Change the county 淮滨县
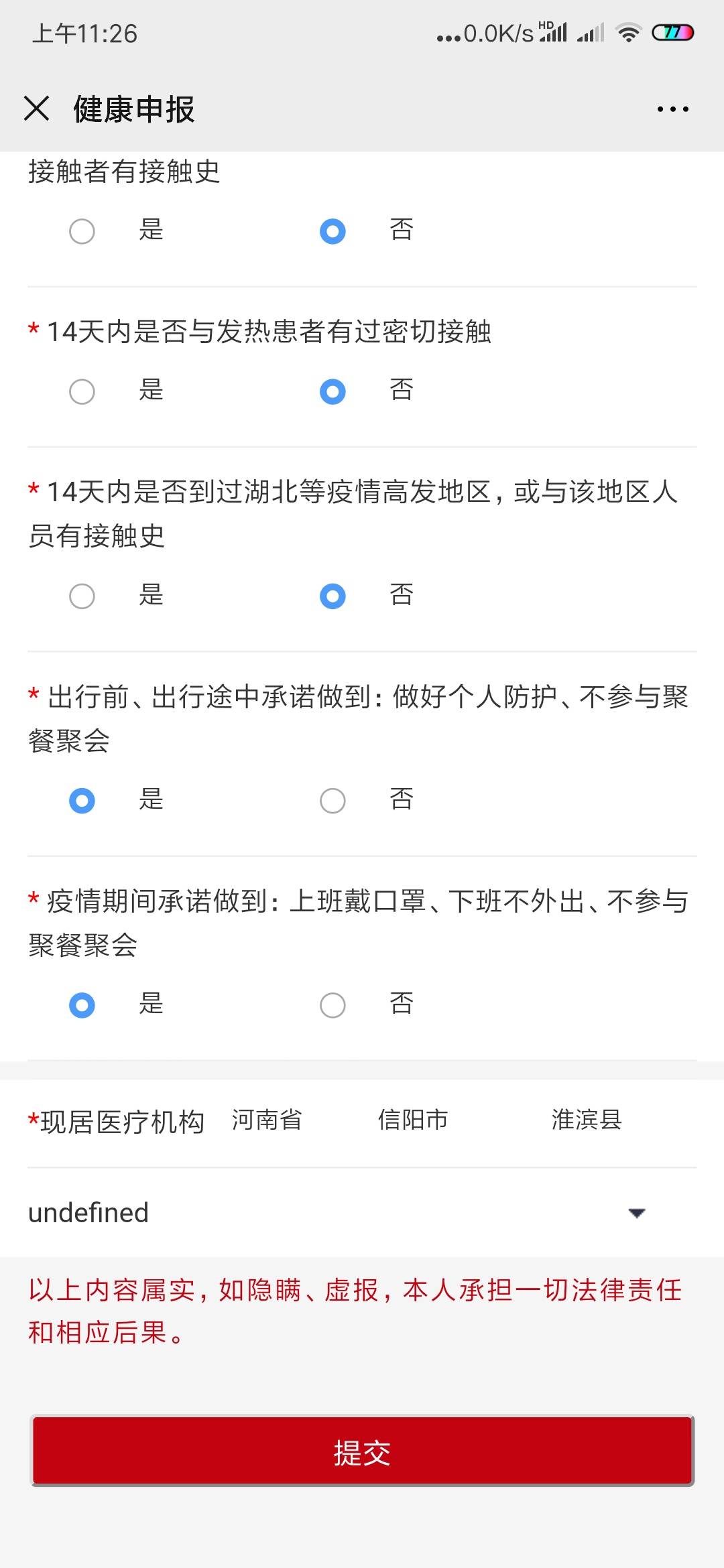Image resolution: width=724 pixels, height=1568 pixels. click(x=587, y=1120)
